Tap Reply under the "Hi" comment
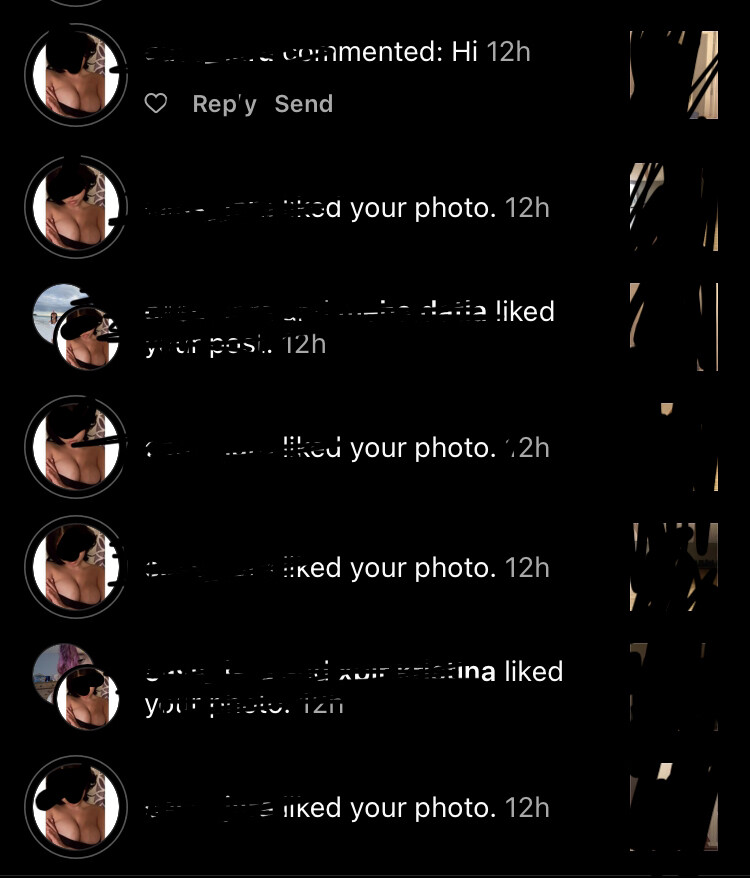The width and height of the screenshot is (750, 878). tap(224, 104)
